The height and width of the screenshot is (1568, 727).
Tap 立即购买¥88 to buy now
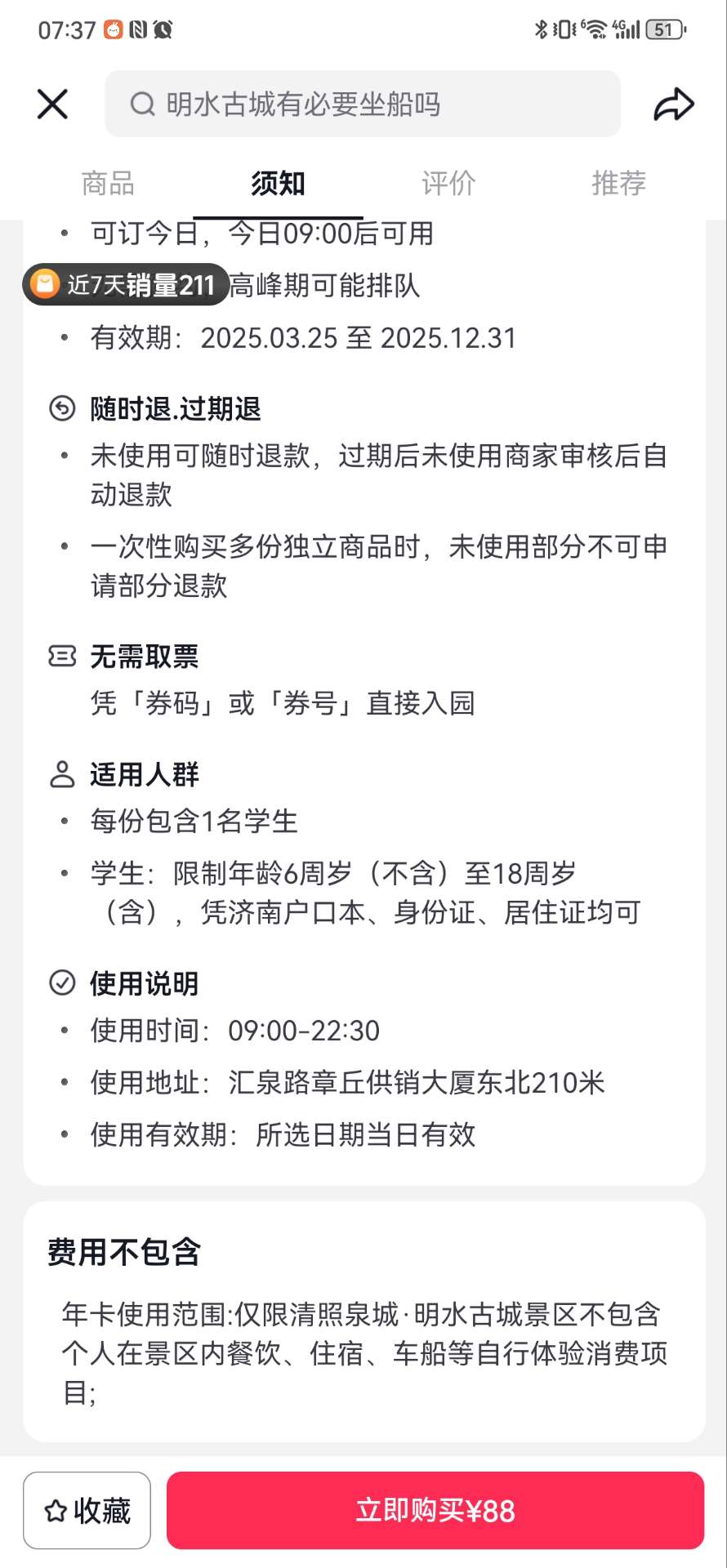tap(435, 1511)
